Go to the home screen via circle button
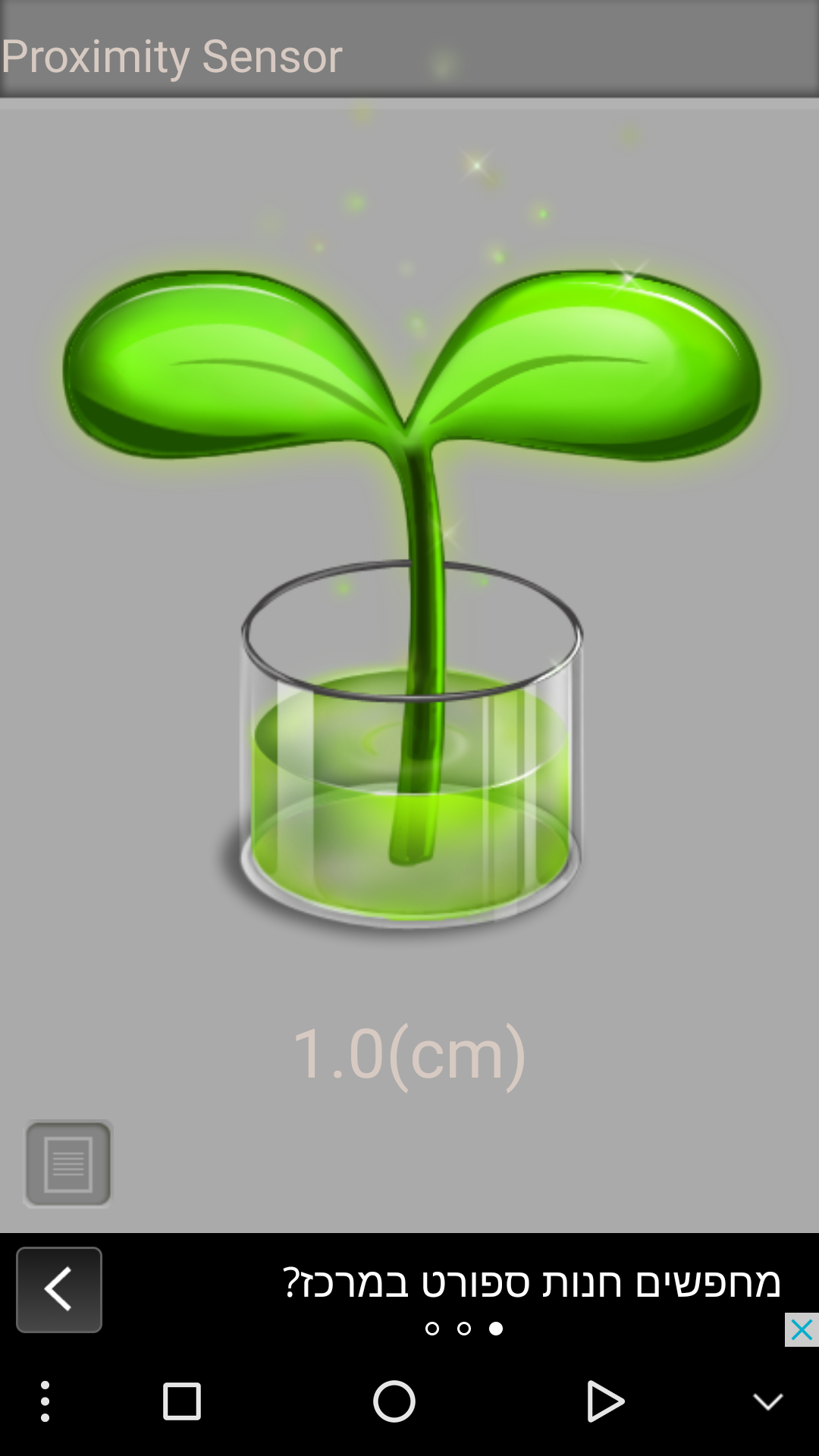 [394, 1401]
